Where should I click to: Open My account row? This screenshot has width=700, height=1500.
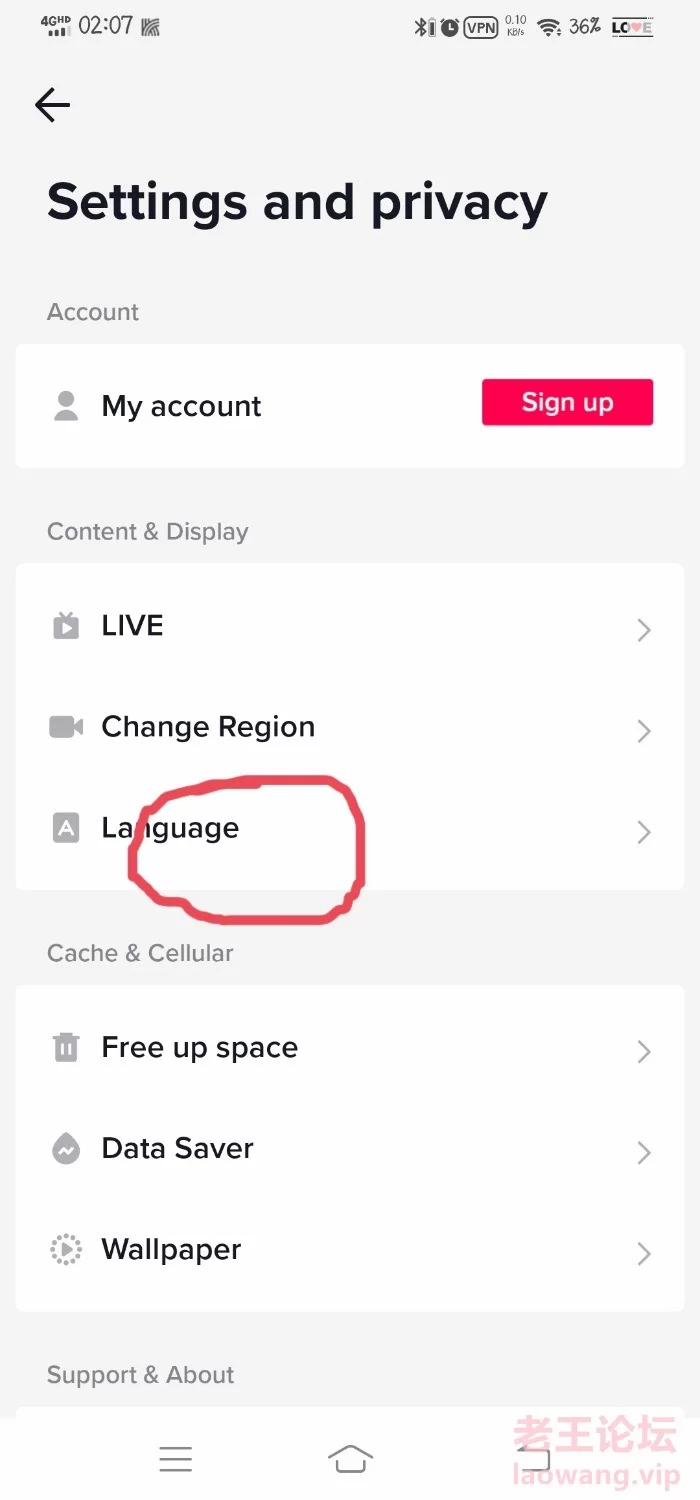pos(350,406)
